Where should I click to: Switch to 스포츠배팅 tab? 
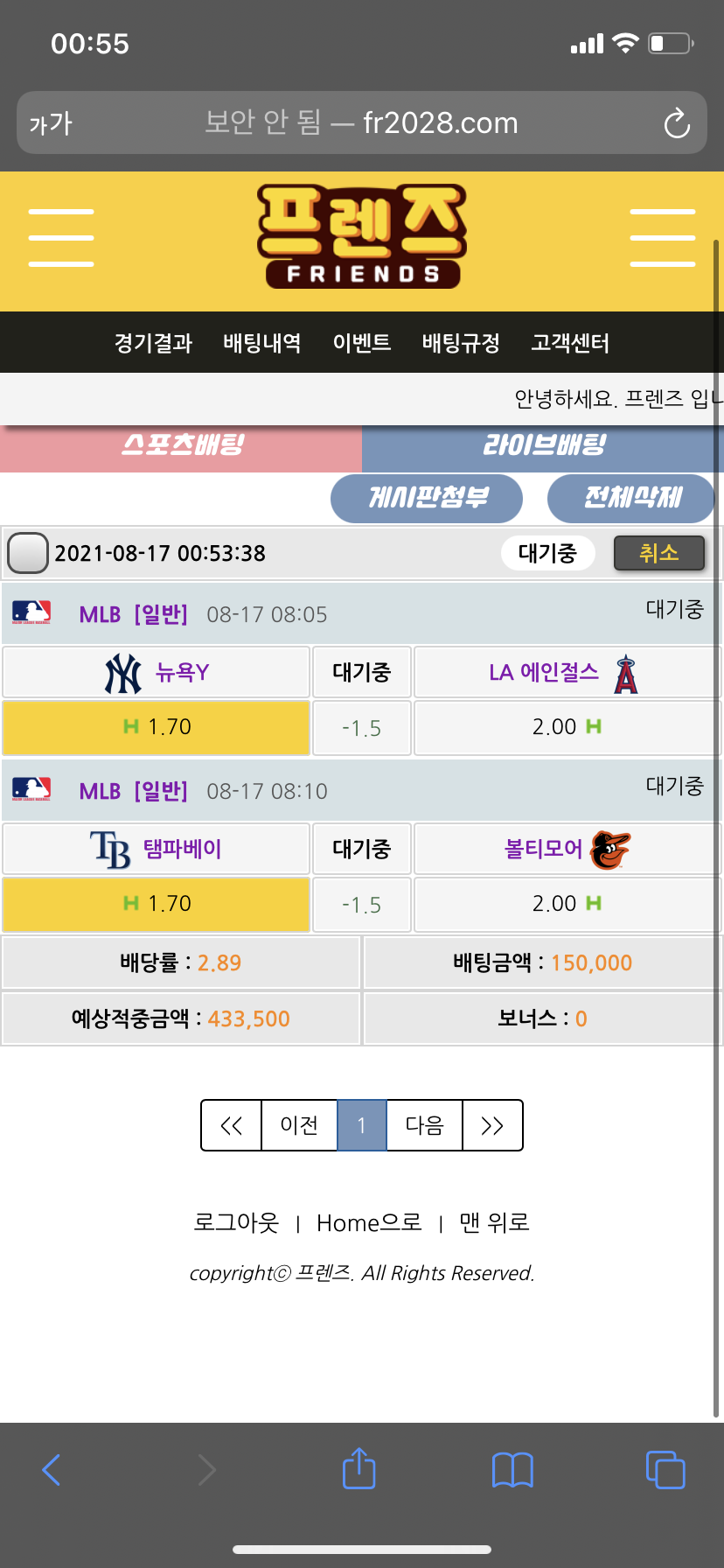point(181,446)
